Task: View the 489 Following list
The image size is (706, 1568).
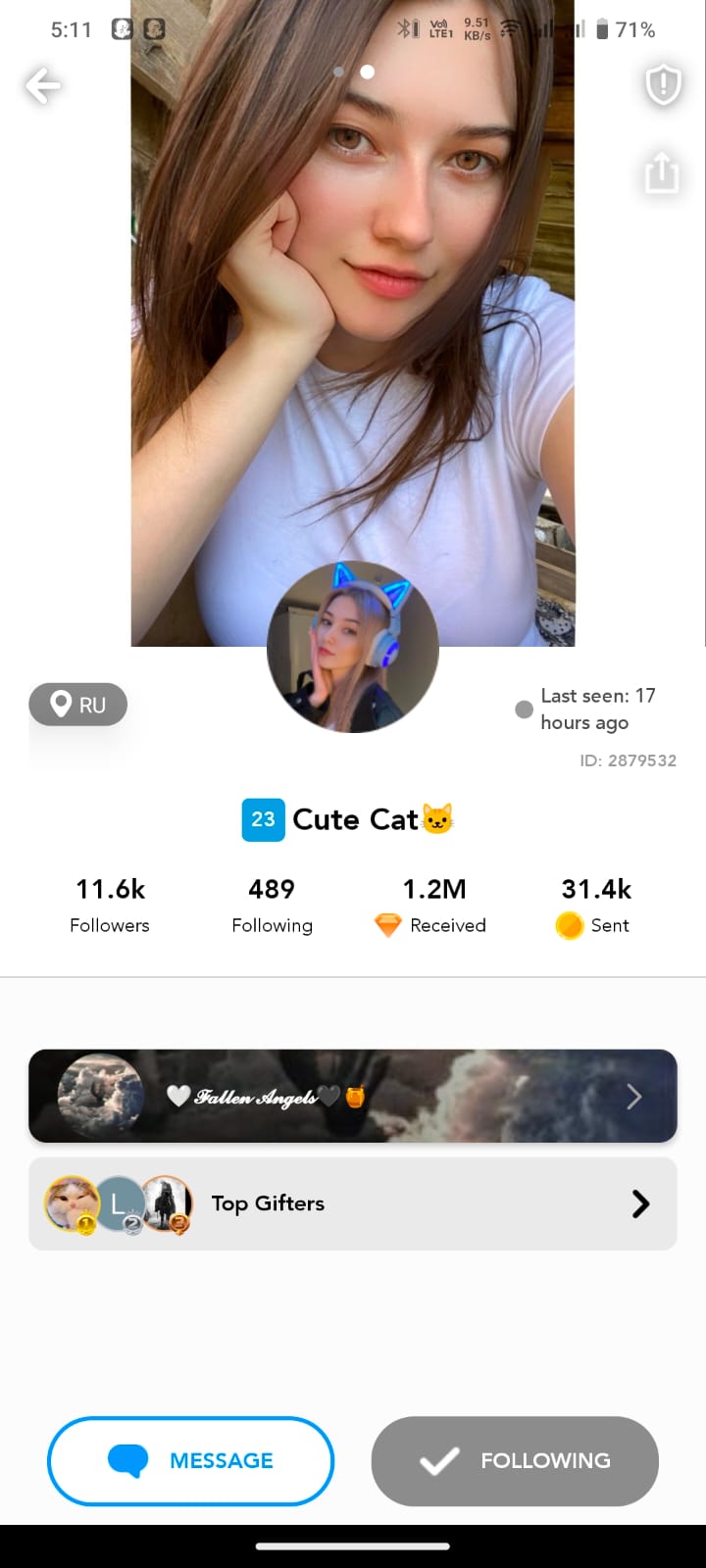Action: click(272, 905)
